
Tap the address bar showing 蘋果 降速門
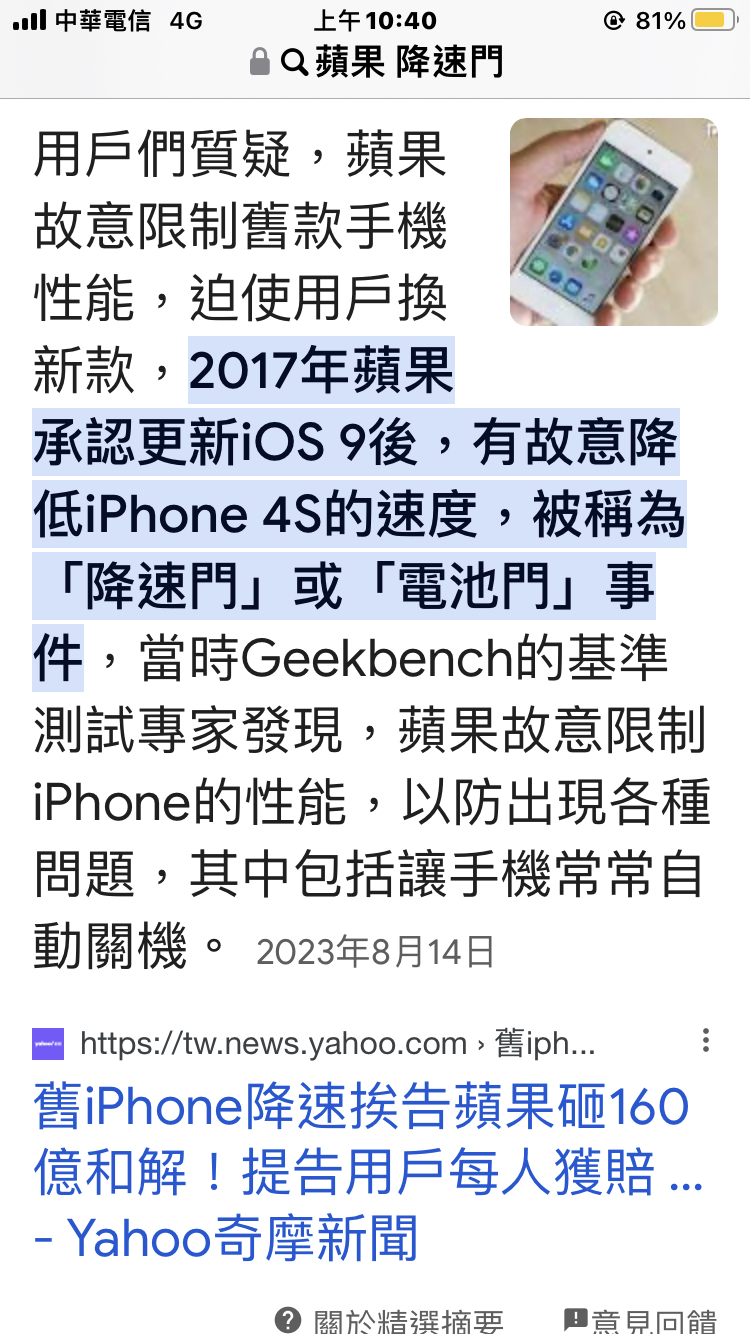[x=376, y=63]
